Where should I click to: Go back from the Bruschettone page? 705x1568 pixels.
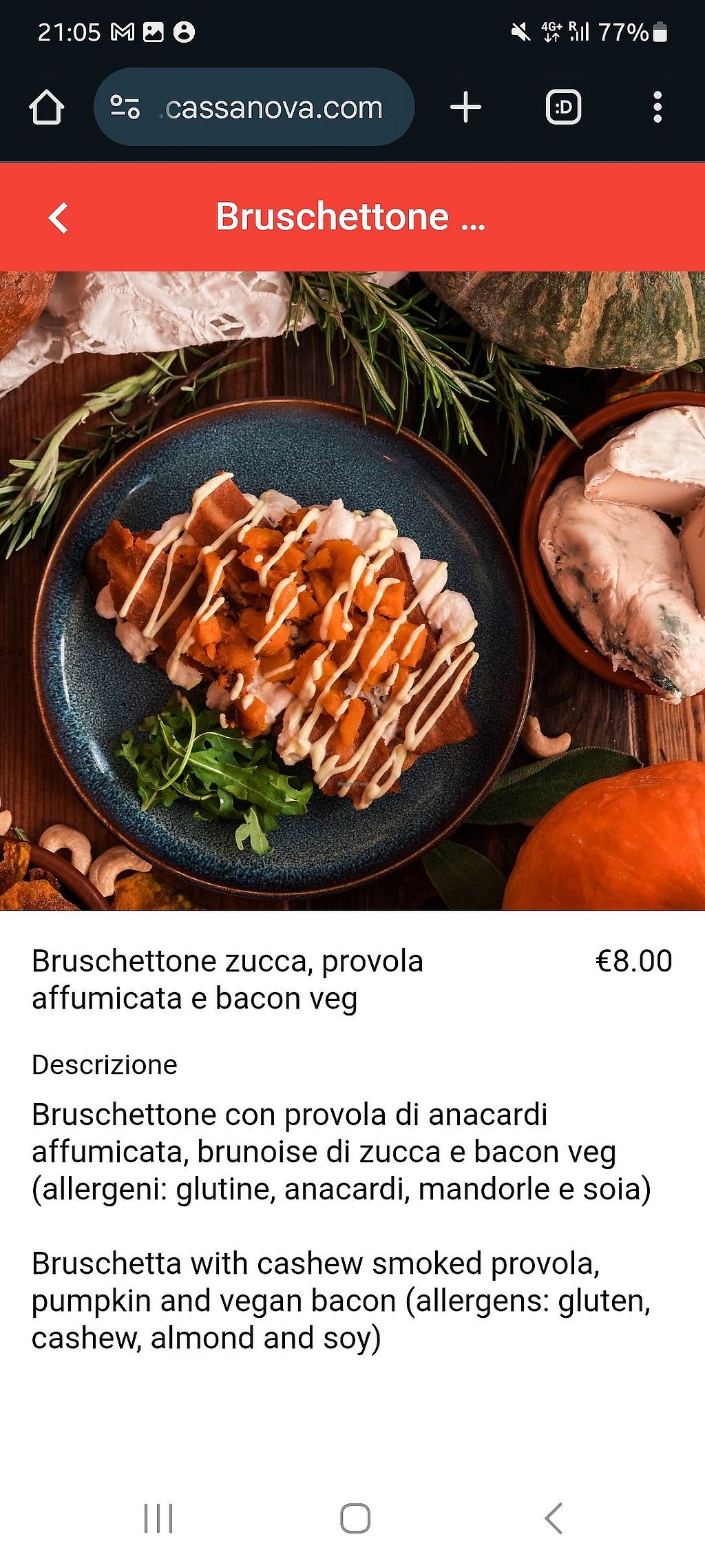point(59,218)
